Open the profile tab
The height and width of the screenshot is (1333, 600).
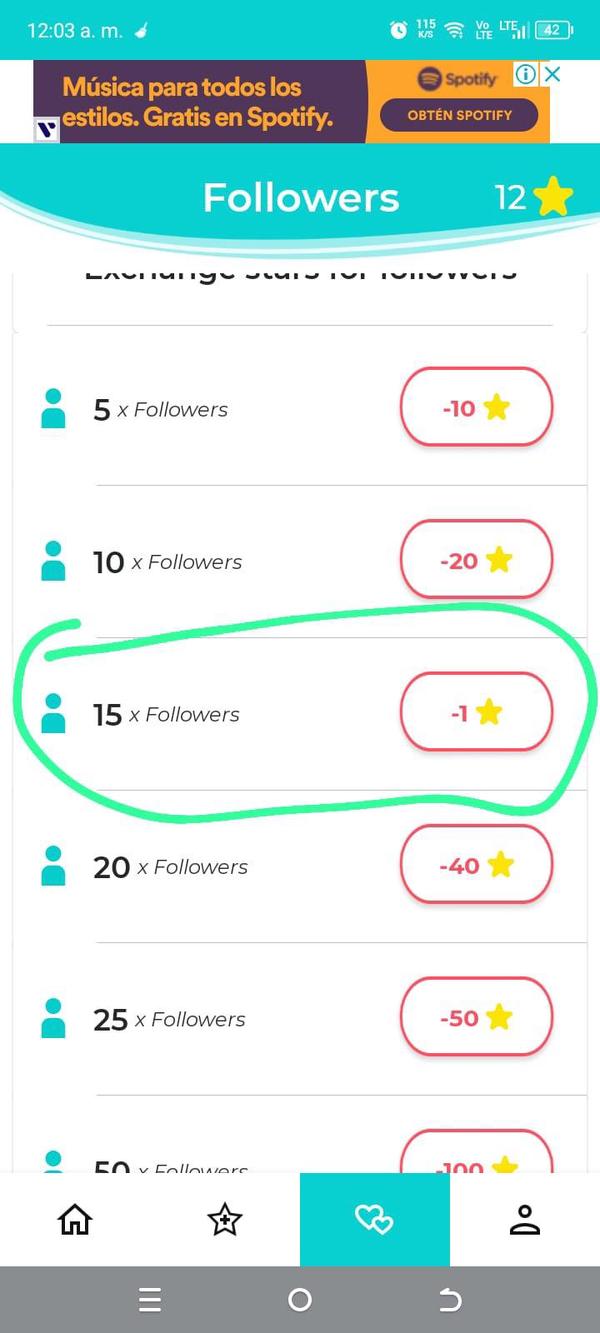[525, 1219]
